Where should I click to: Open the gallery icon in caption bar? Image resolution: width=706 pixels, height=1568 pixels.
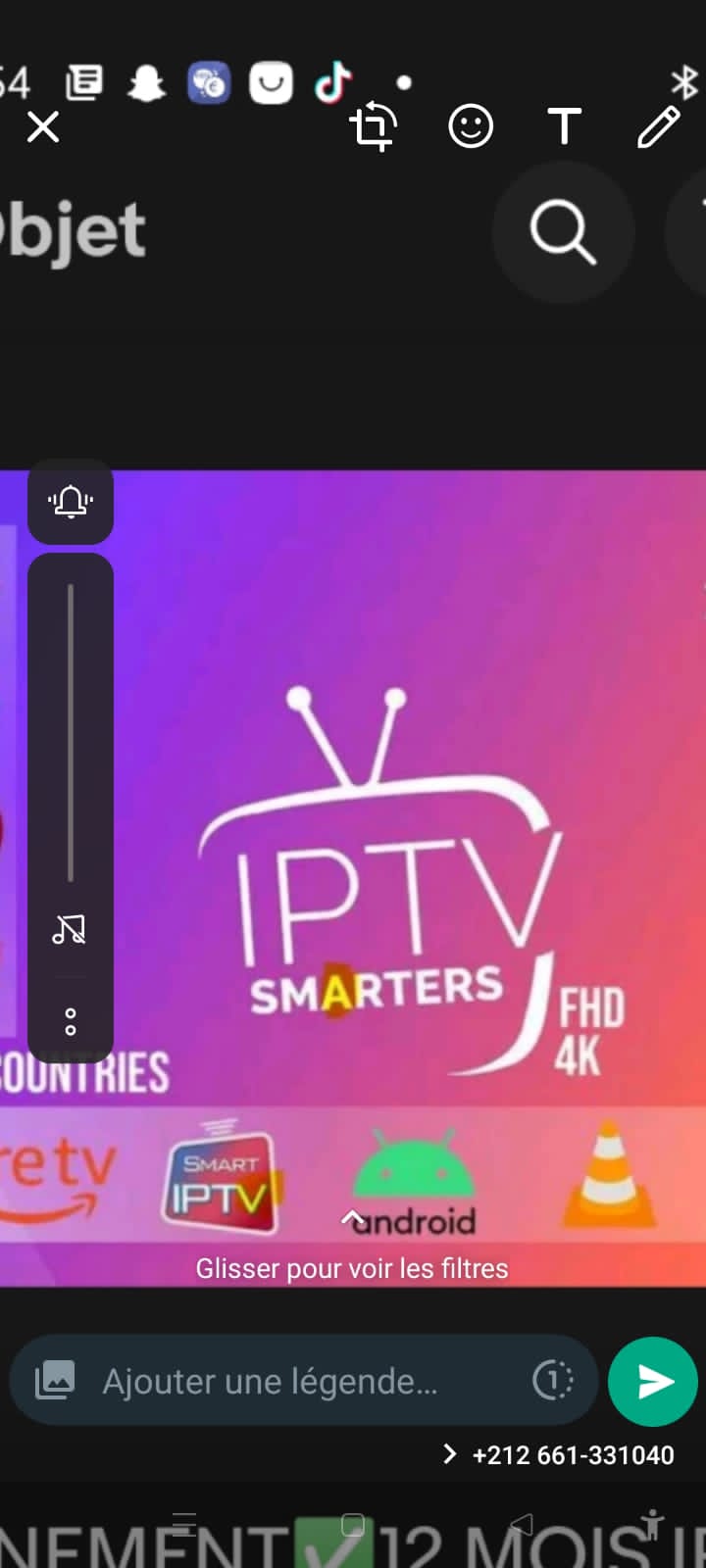[55, 1381]
